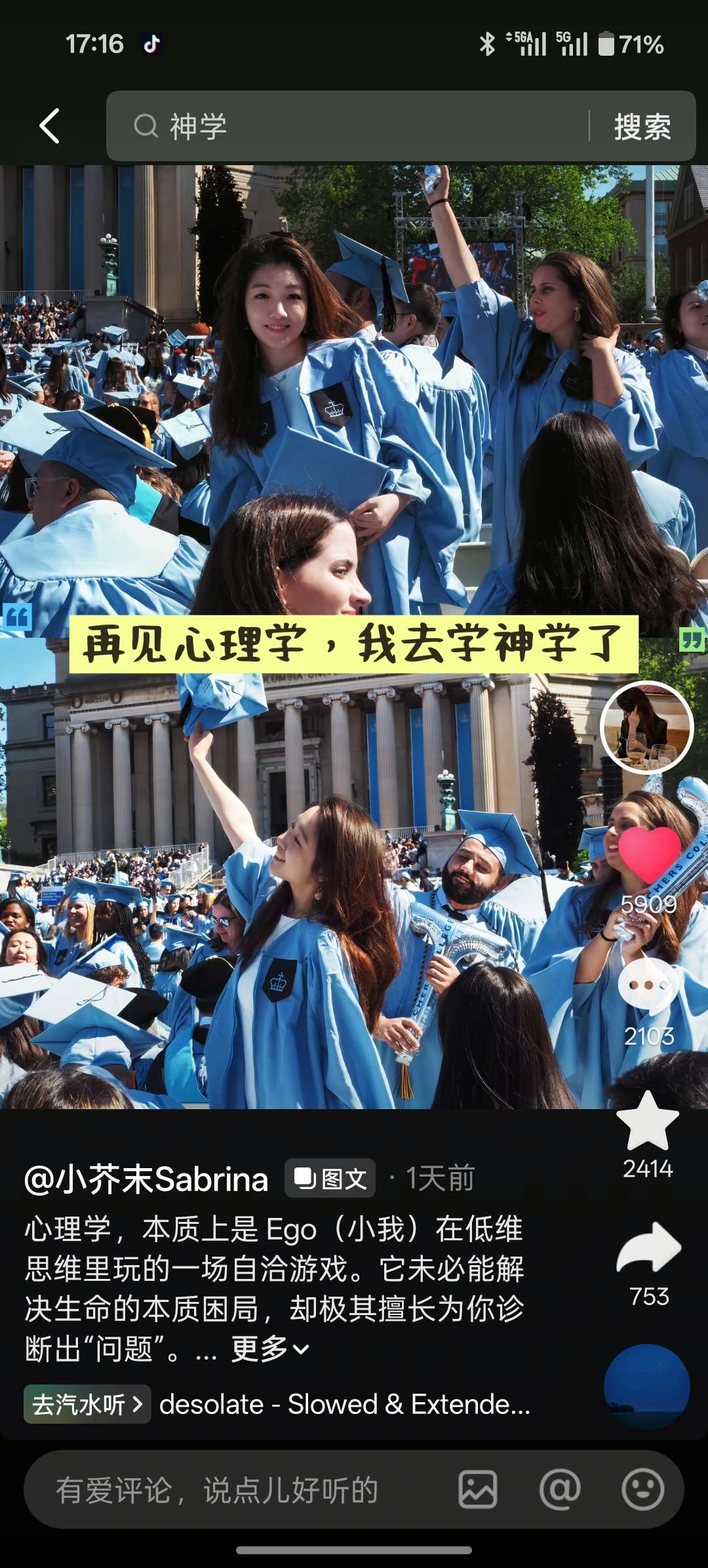Open the emoji picker in comment bar
This screenshot has height=1568, width=708.
coord(642,1489)
